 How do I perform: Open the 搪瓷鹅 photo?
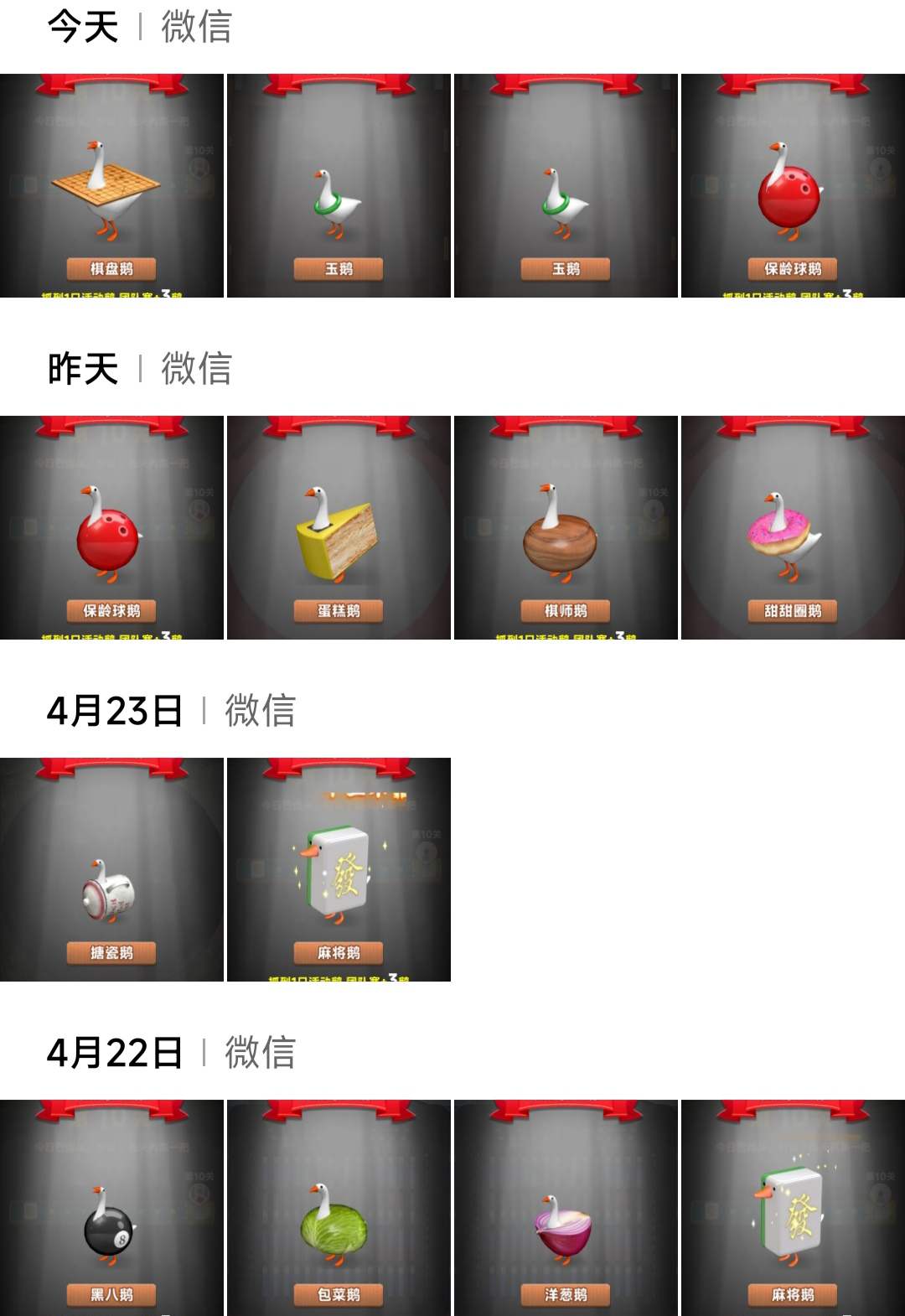point(111,869)
